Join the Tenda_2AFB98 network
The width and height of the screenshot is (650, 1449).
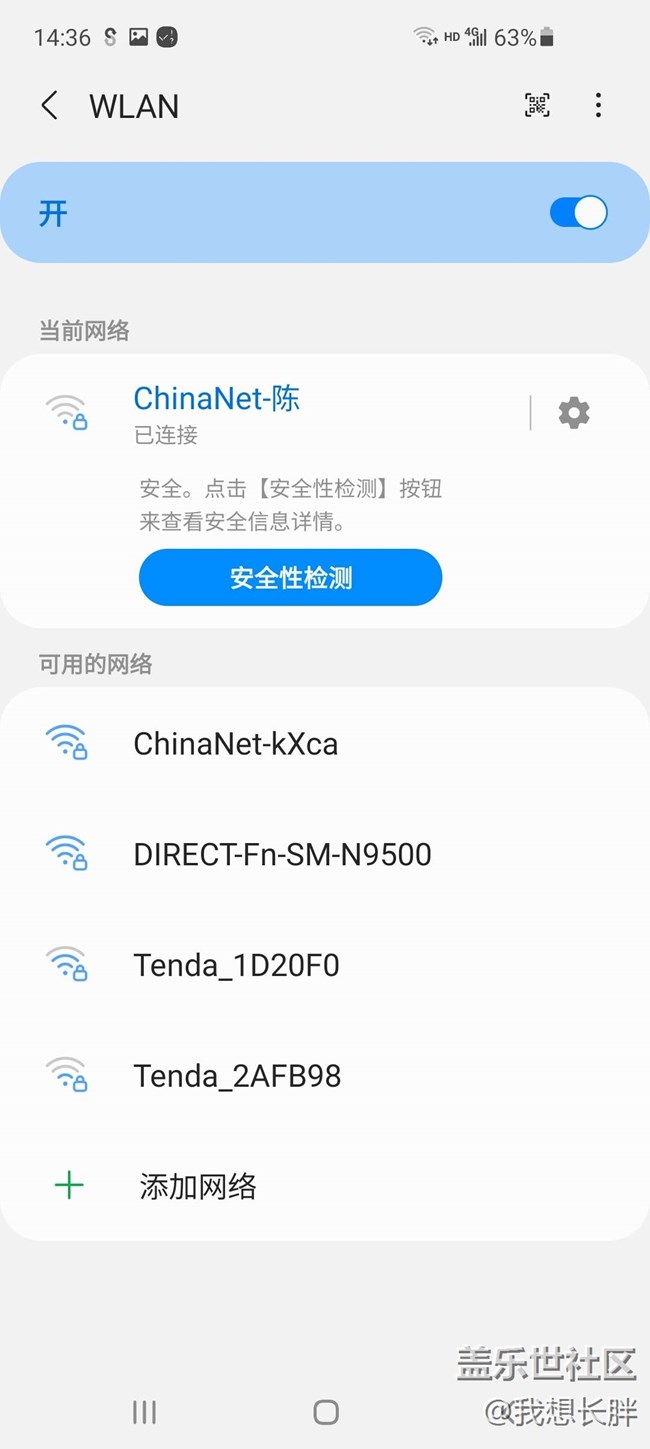tap(325, 1076)
